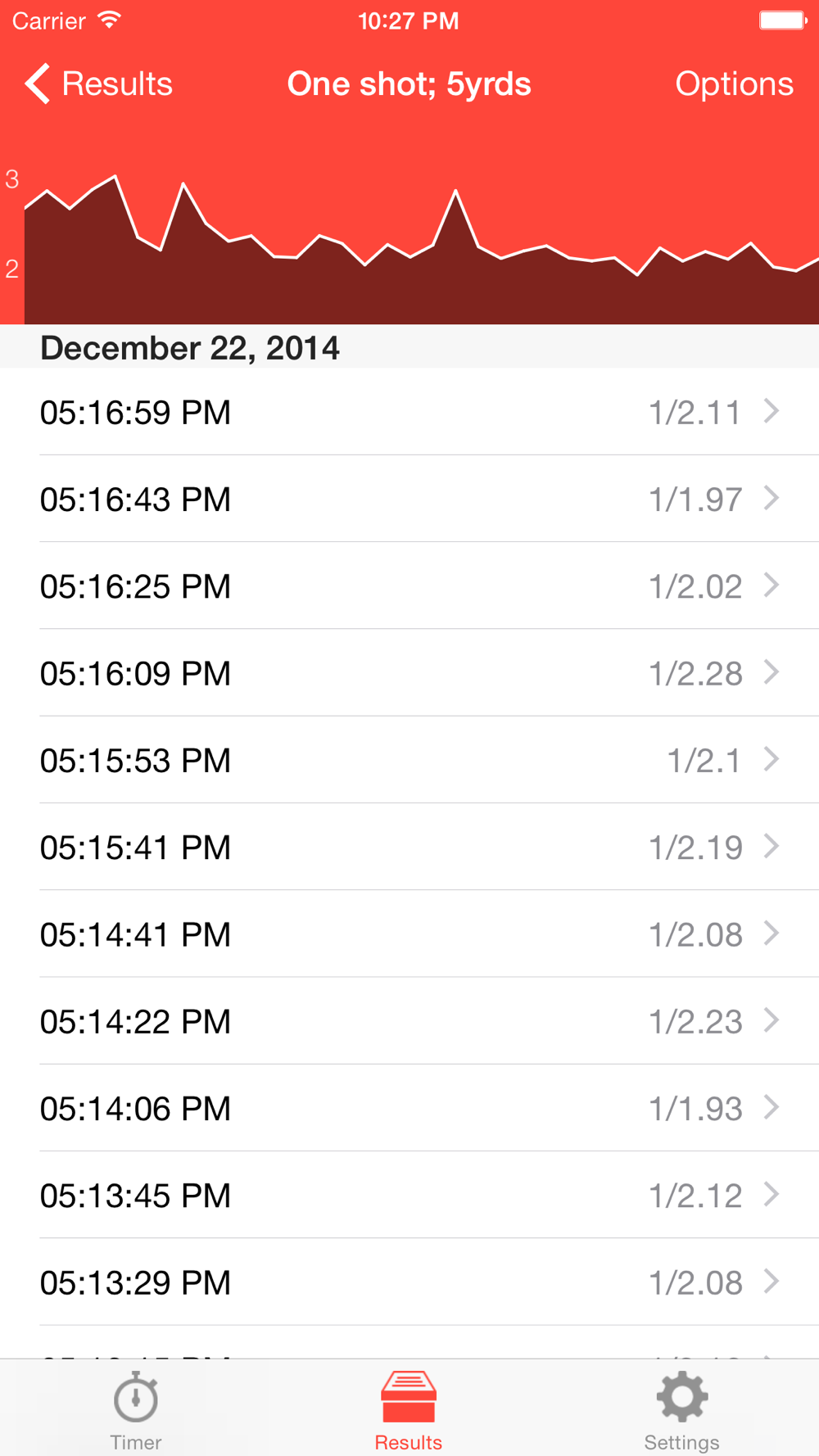Select the 05:14:06 PM entry

(409, 1108)
